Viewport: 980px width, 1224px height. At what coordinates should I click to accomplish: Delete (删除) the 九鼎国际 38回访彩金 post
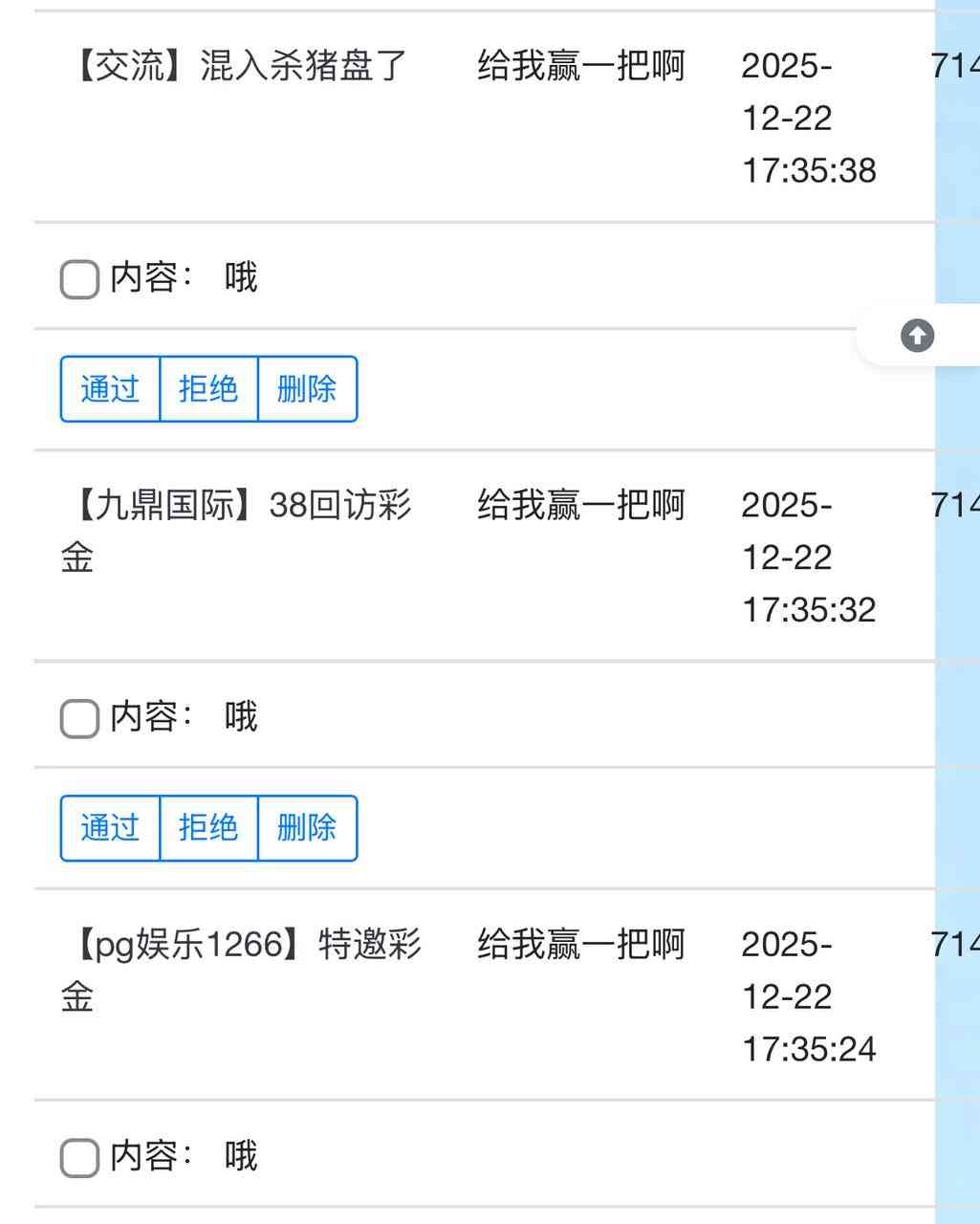pyautogui.click(x=307, y=828)
